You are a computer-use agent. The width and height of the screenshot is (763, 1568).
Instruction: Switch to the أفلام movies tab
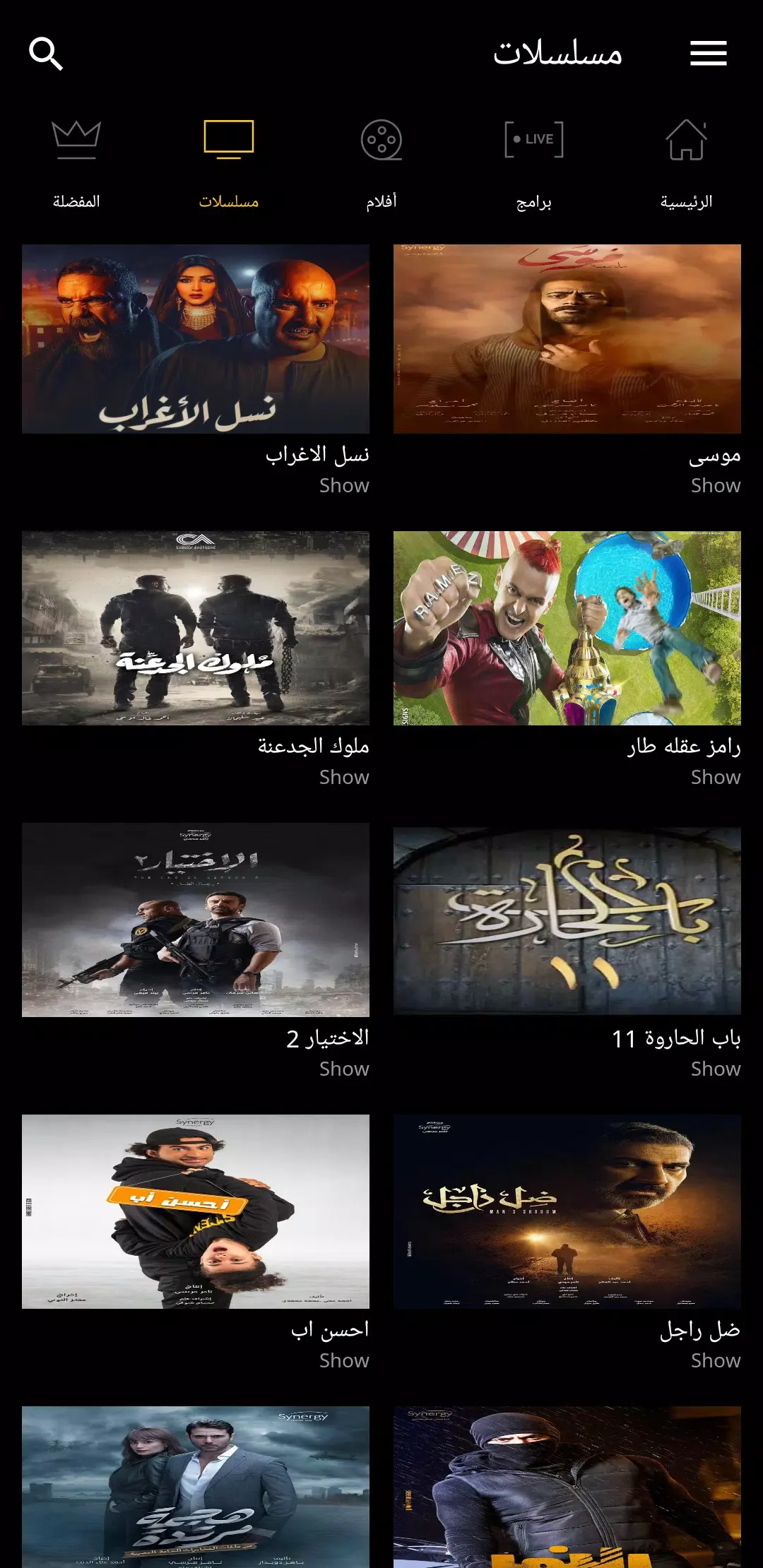tap(381, 164)
